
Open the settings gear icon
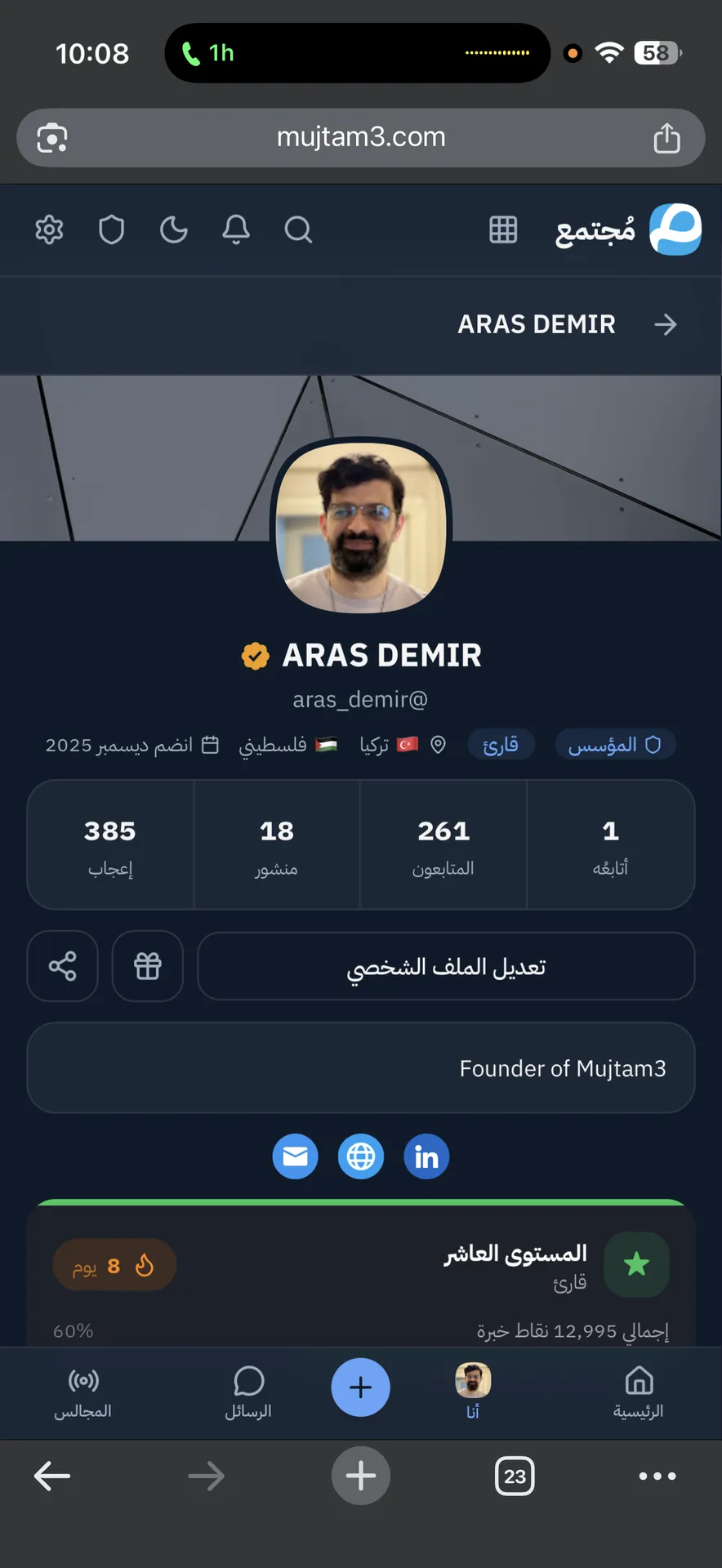pyautogui.click(x=49, y=230)
